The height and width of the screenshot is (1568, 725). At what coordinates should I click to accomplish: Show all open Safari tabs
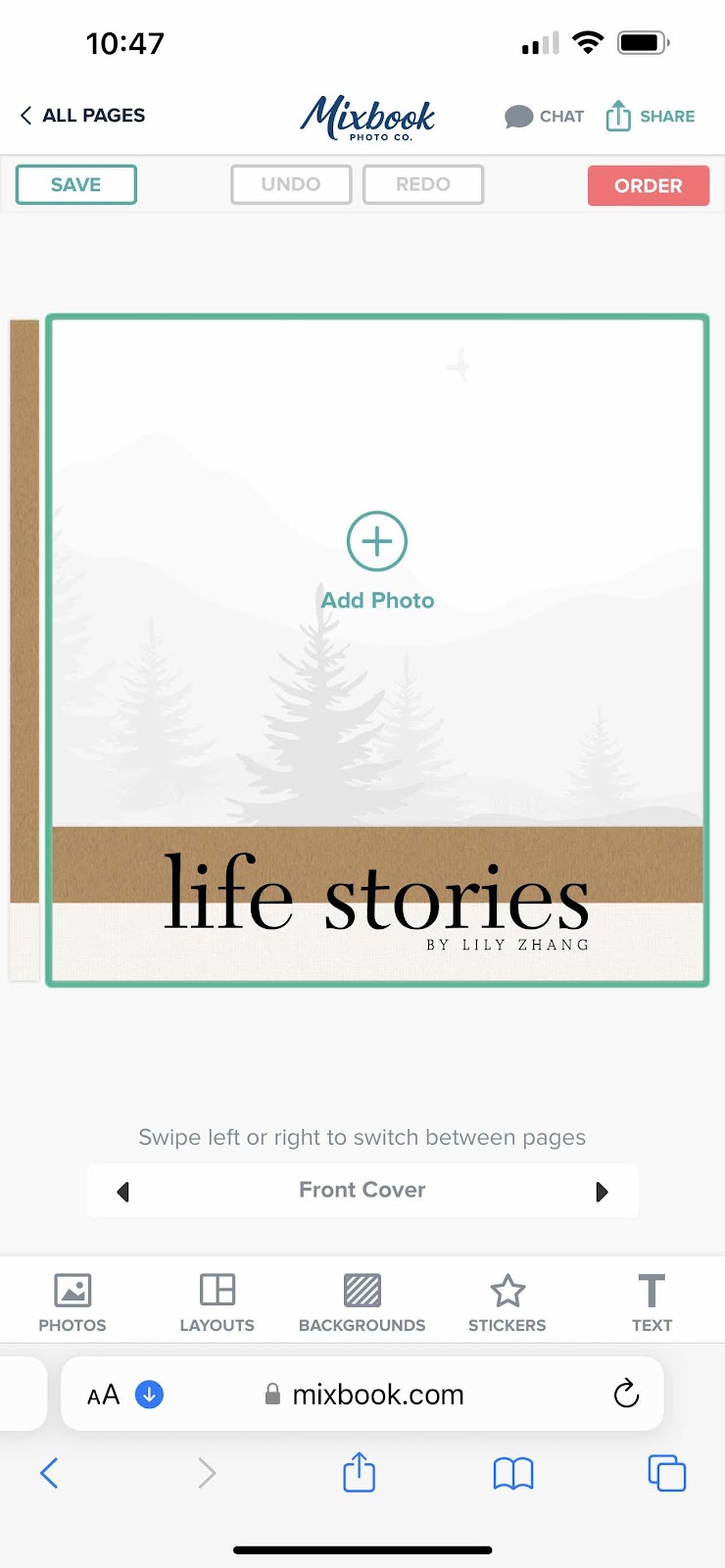(x=666, y=1473)
